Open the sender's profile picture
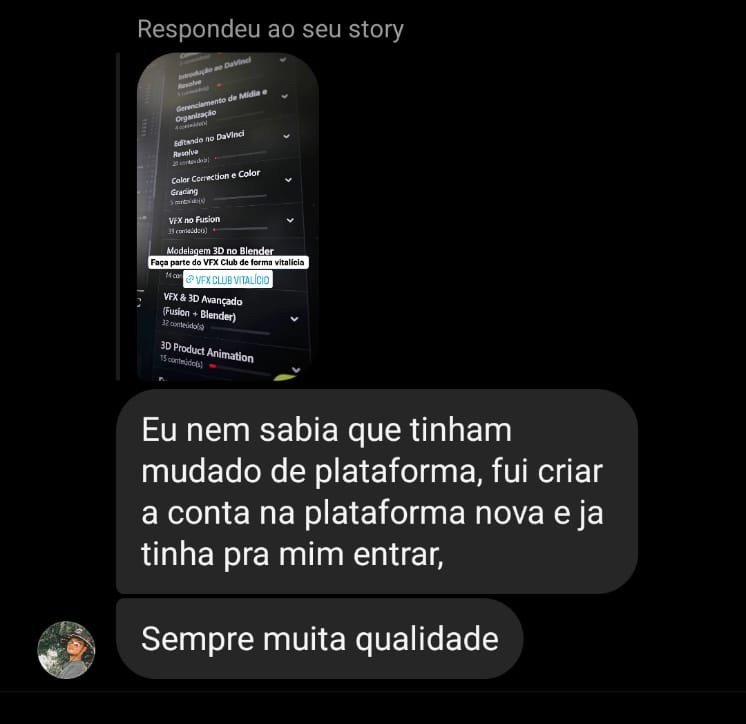Viewport: 746px width, 724px height. pos(66,649)
